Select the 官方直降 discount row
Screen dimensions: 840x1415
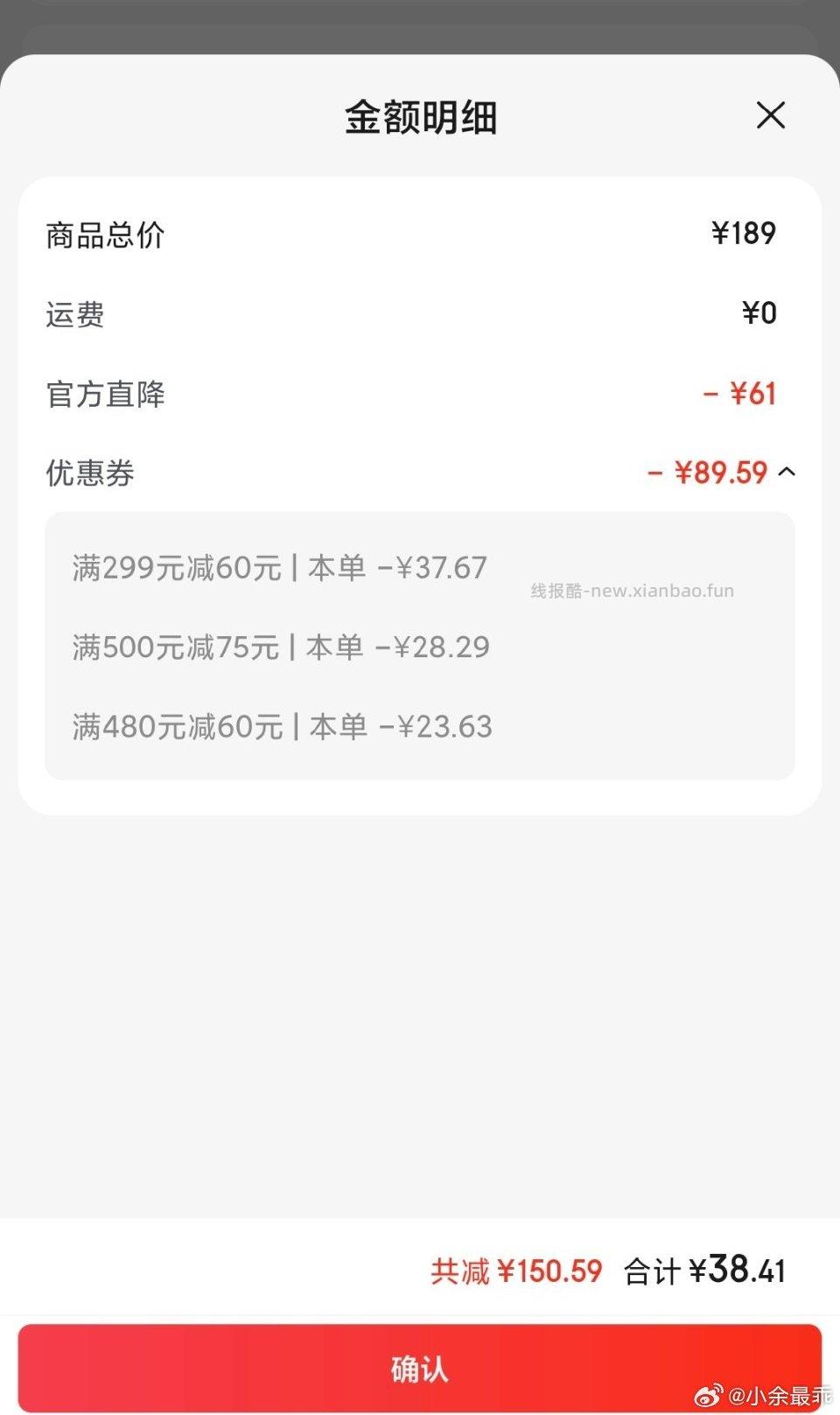tap(104, 394)
